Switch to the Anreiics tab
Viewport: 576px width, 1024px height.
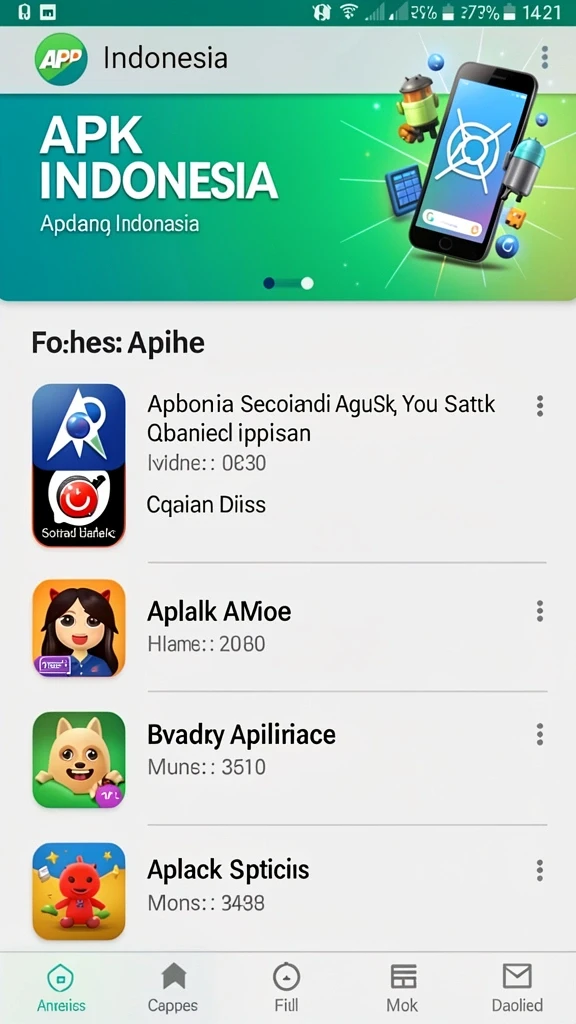(61, 988)
